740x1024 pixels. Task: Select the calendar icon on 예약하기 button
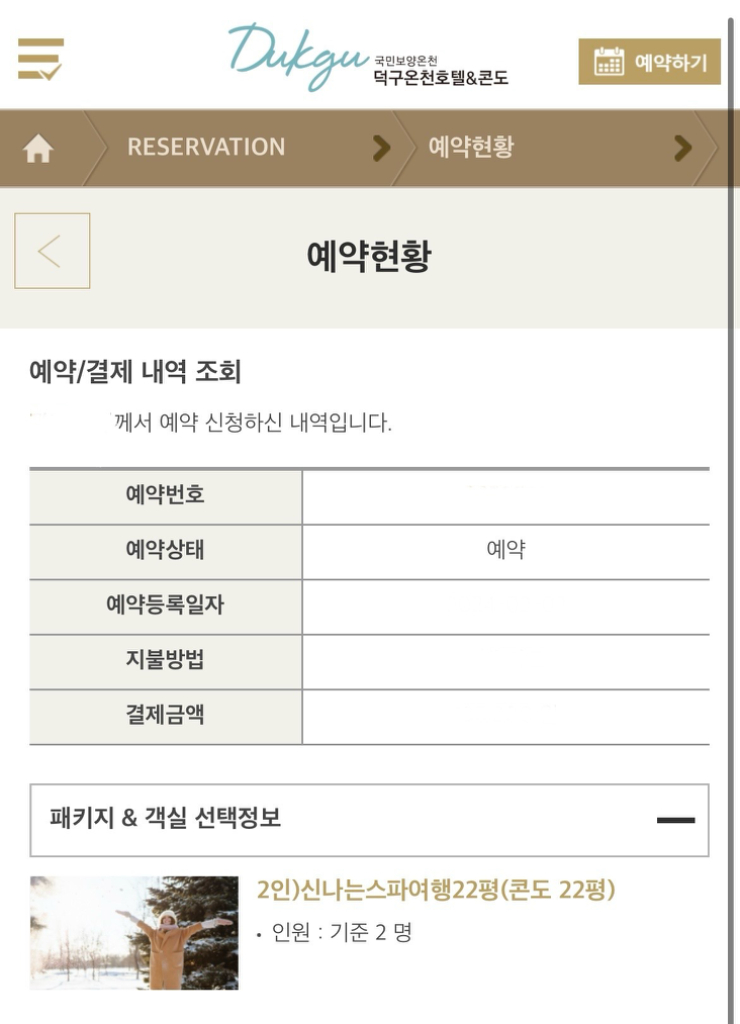pos(608,62)
